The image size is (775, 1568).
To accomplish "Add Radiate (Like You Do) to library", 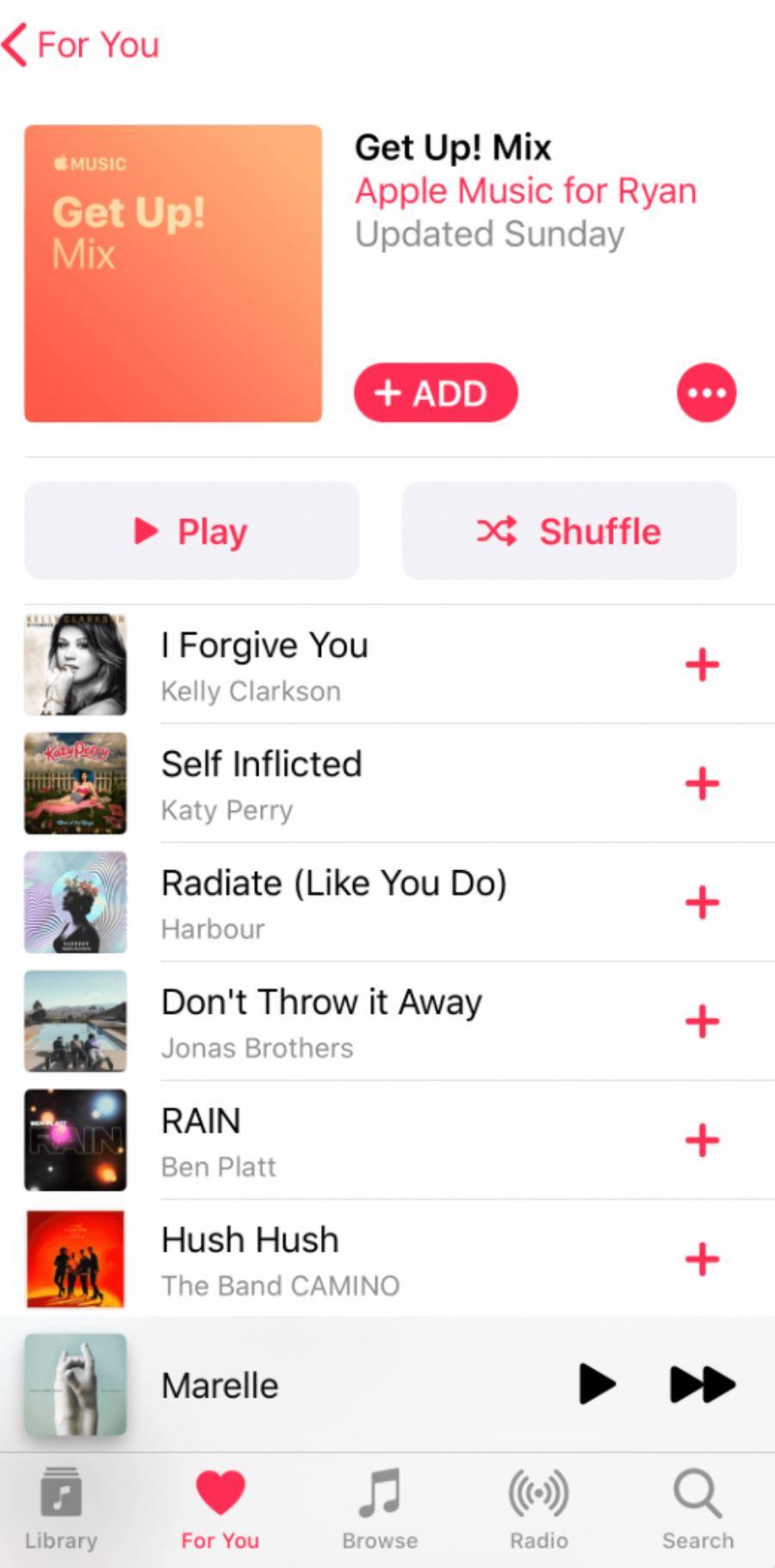I will pos(702,902).
